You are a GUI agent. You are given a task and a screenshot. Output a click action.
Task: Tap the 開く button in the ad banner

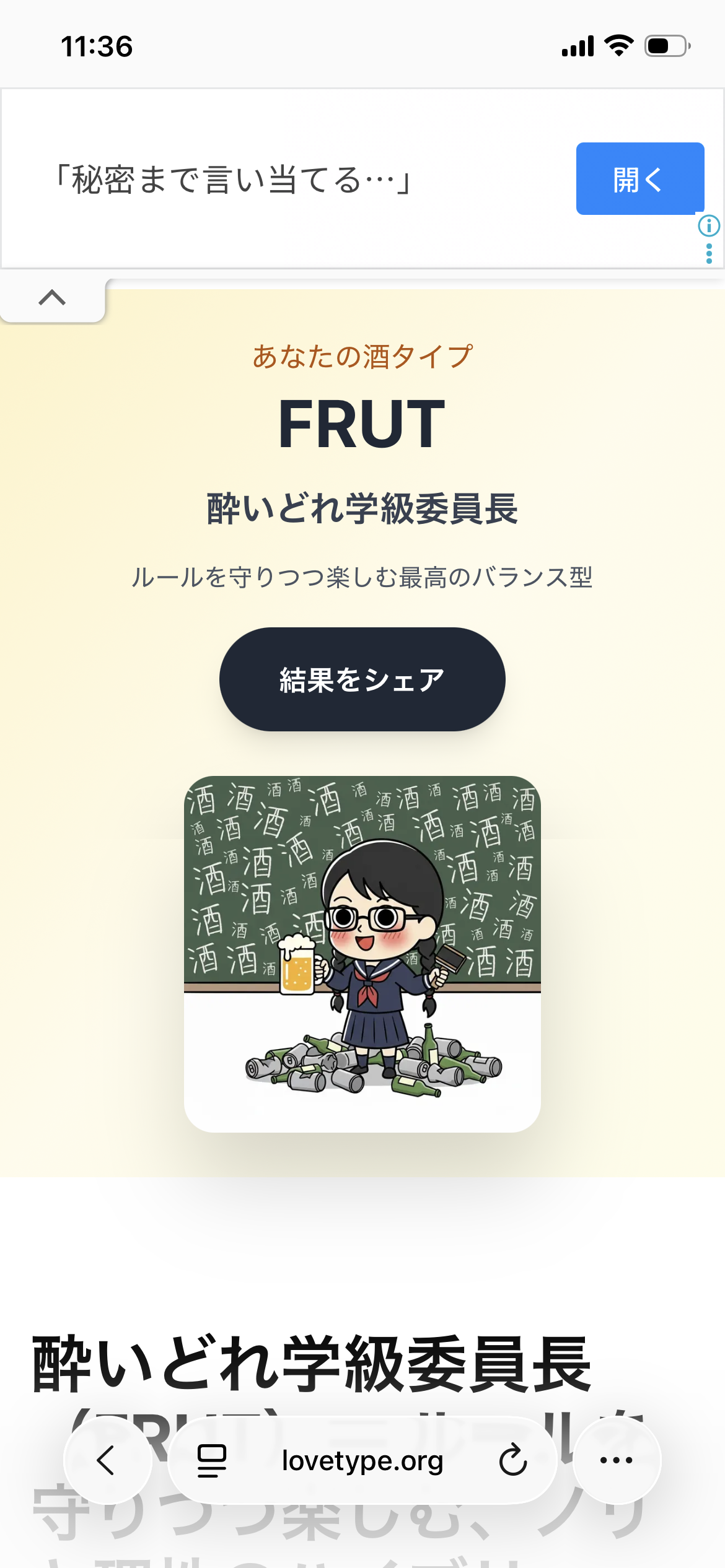point(639,179)
